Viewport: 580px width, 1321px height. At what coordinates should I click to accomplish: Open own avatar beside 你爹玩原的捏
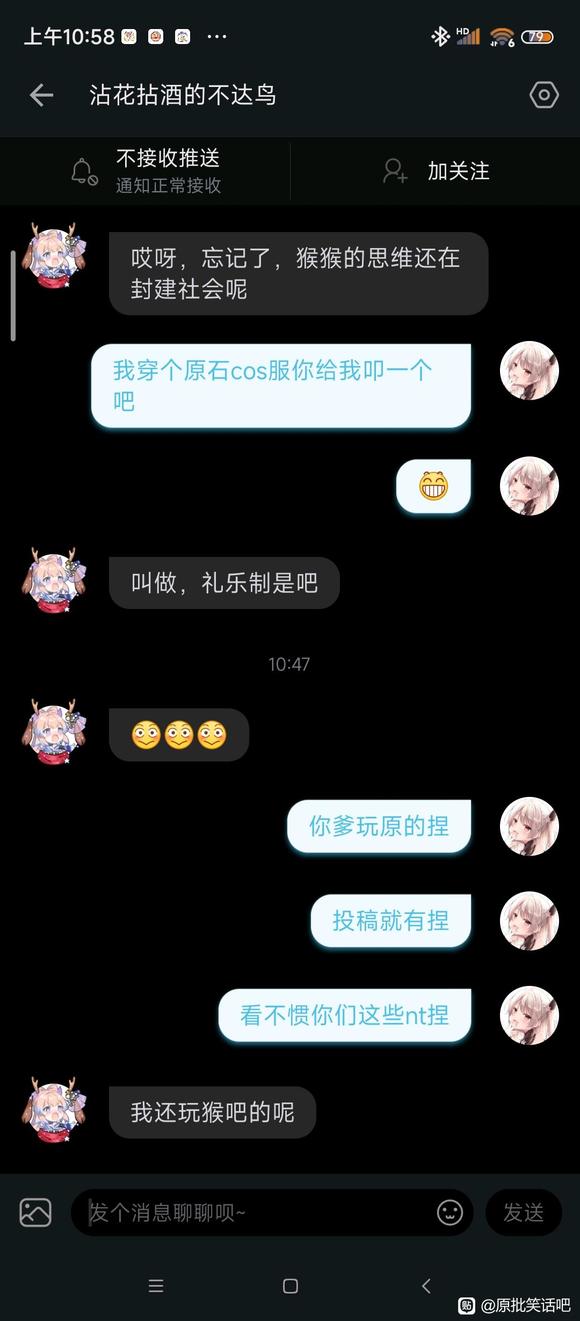point(529,826)
